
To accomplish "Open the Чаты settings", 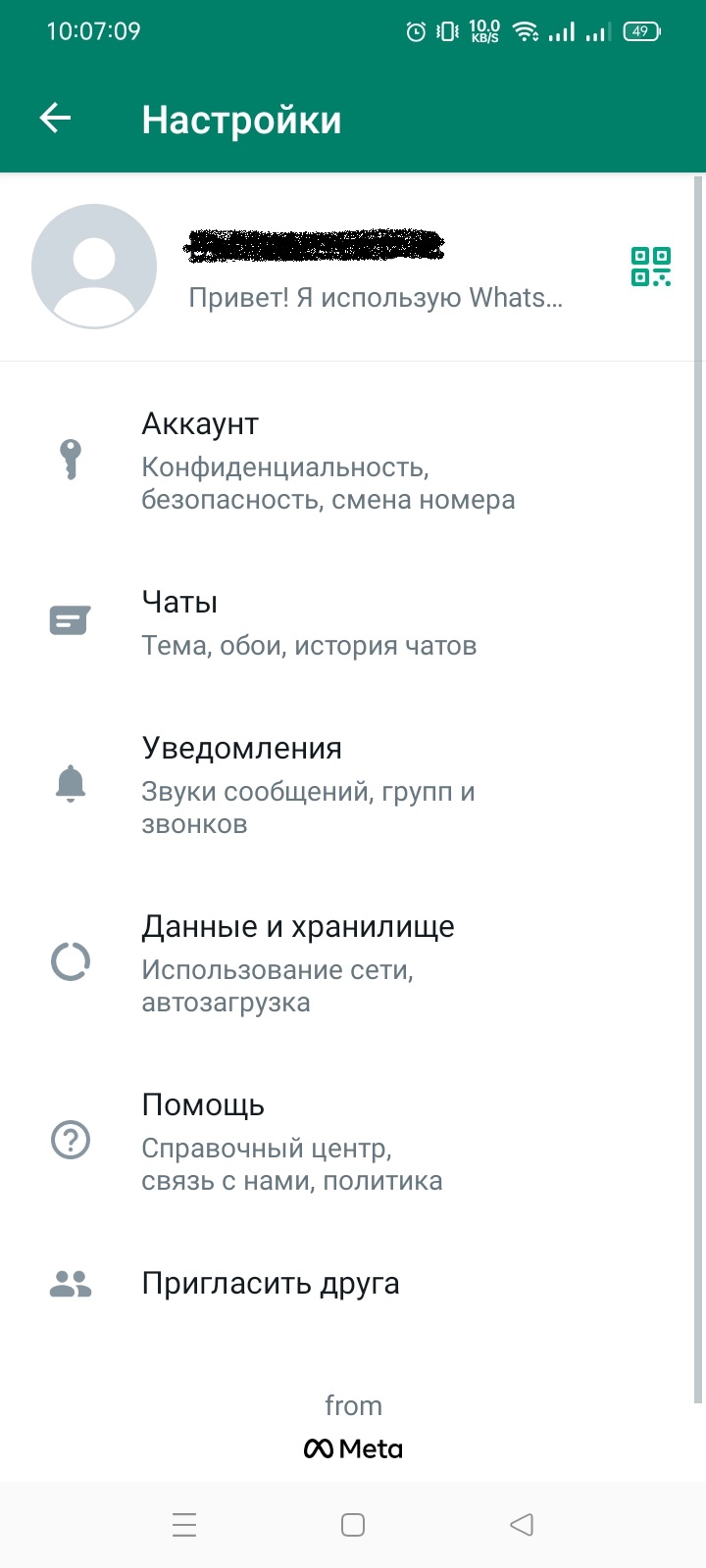I will click(309, 622).
